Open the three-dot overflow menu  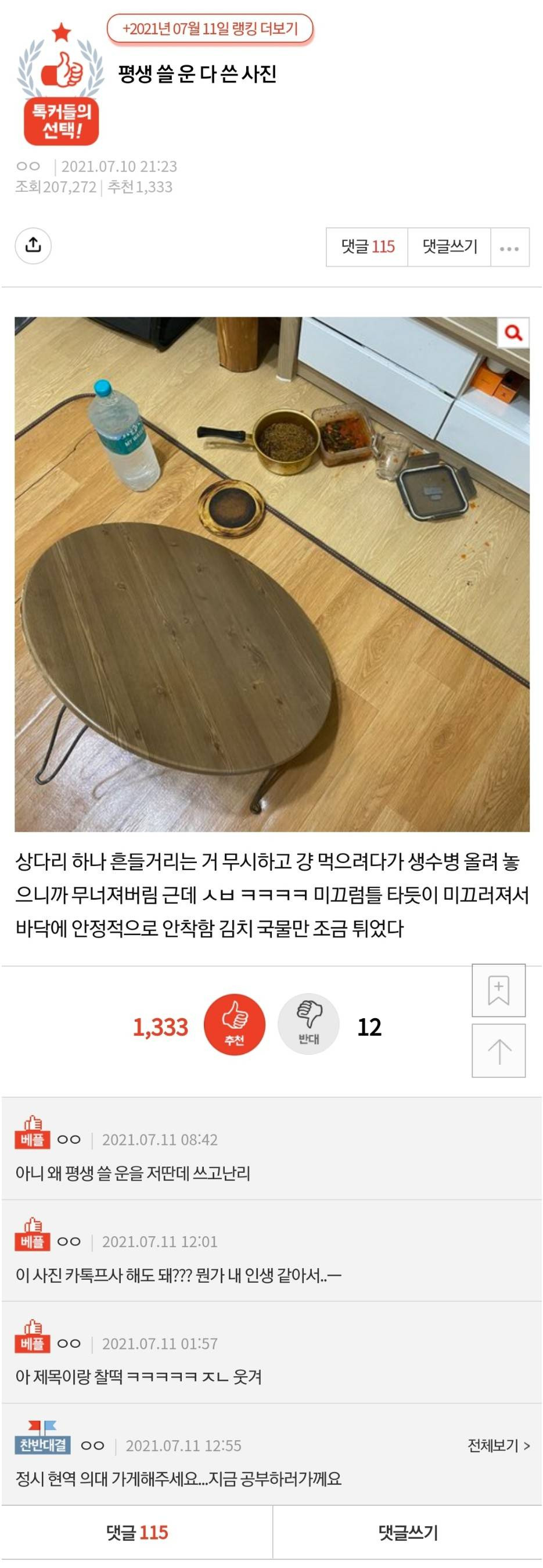pos(509,248)
